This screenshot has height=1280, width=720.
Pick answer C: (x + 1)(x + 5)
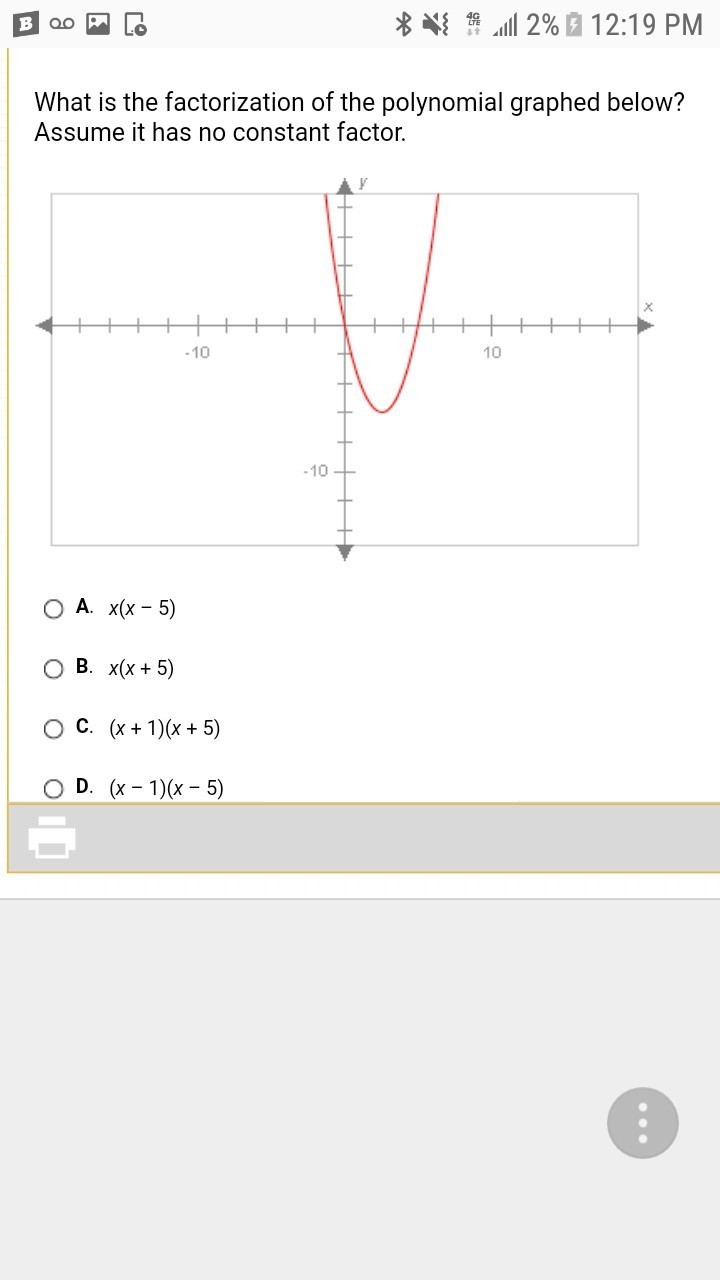[54, 729]
